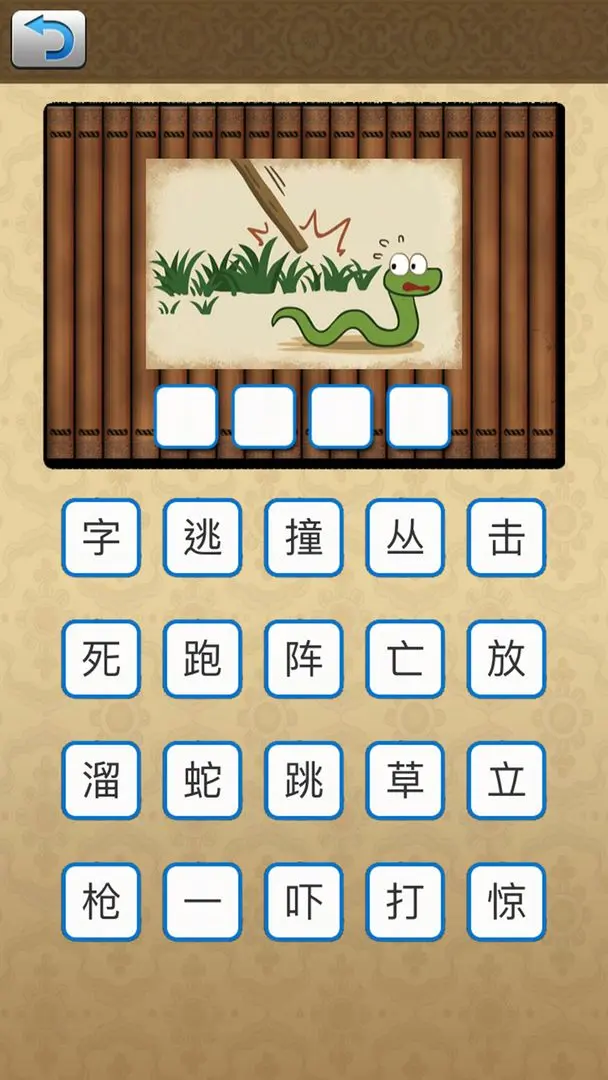Choose the character 丛
The width and height of the screenshot is (608, 1080).
coord(404,538)
